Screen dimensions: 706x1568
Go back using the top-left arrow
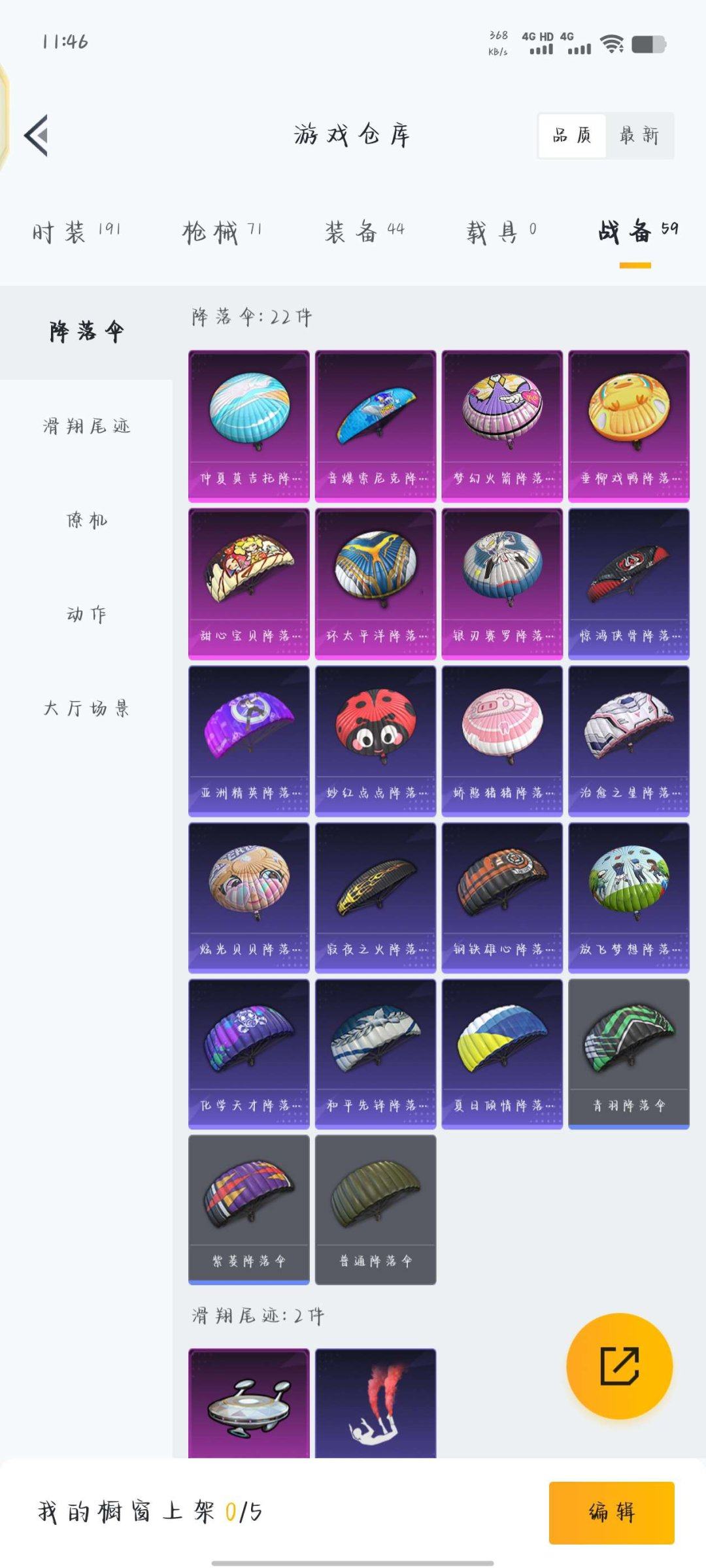[37, 136]
